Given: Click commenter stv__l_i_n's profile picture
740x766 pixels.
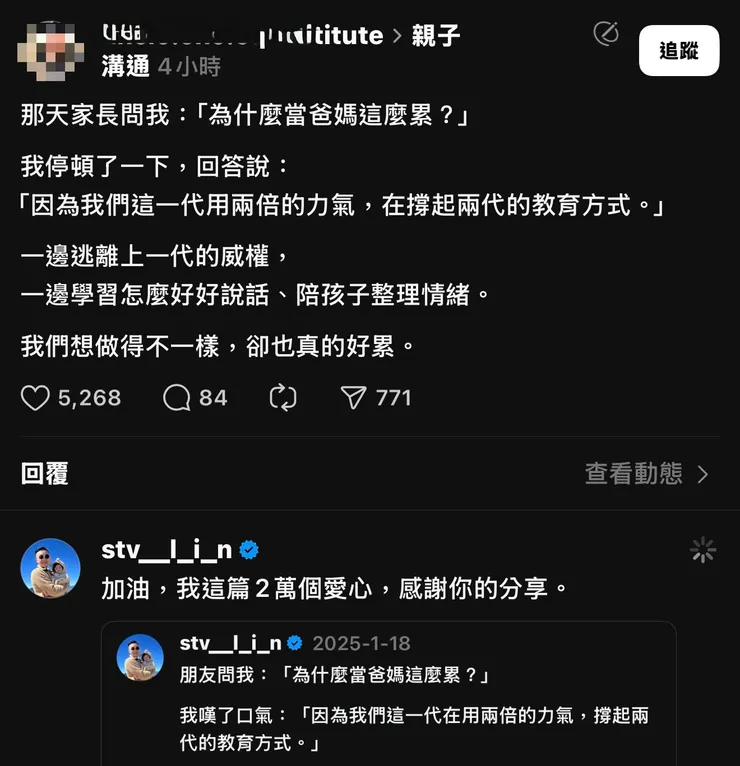Looking at the screenshot, I should [x=50, y=568].
